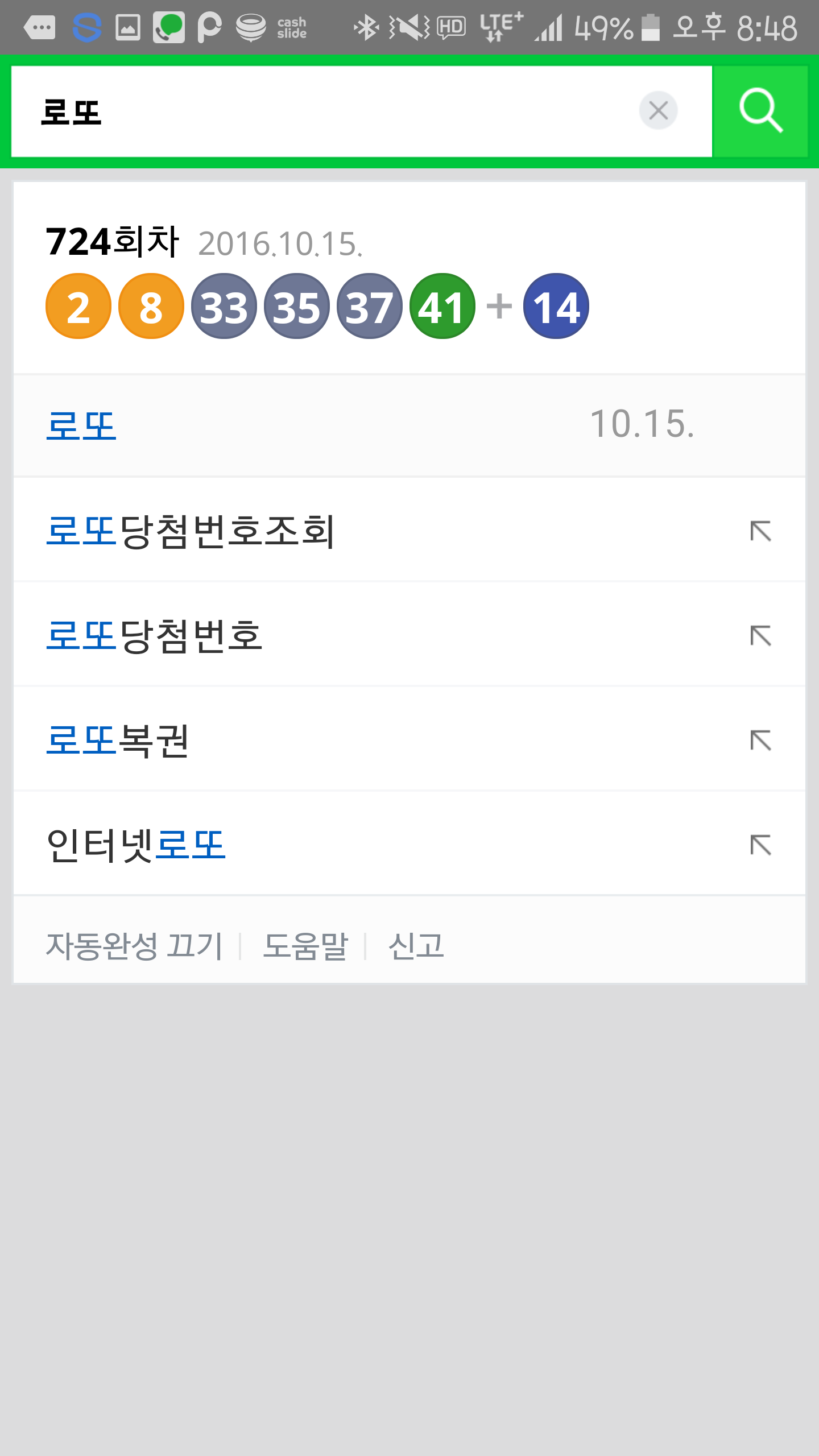Tap the 신고 report link
Screen dimensions: 819x1456
tap(416, 946)
